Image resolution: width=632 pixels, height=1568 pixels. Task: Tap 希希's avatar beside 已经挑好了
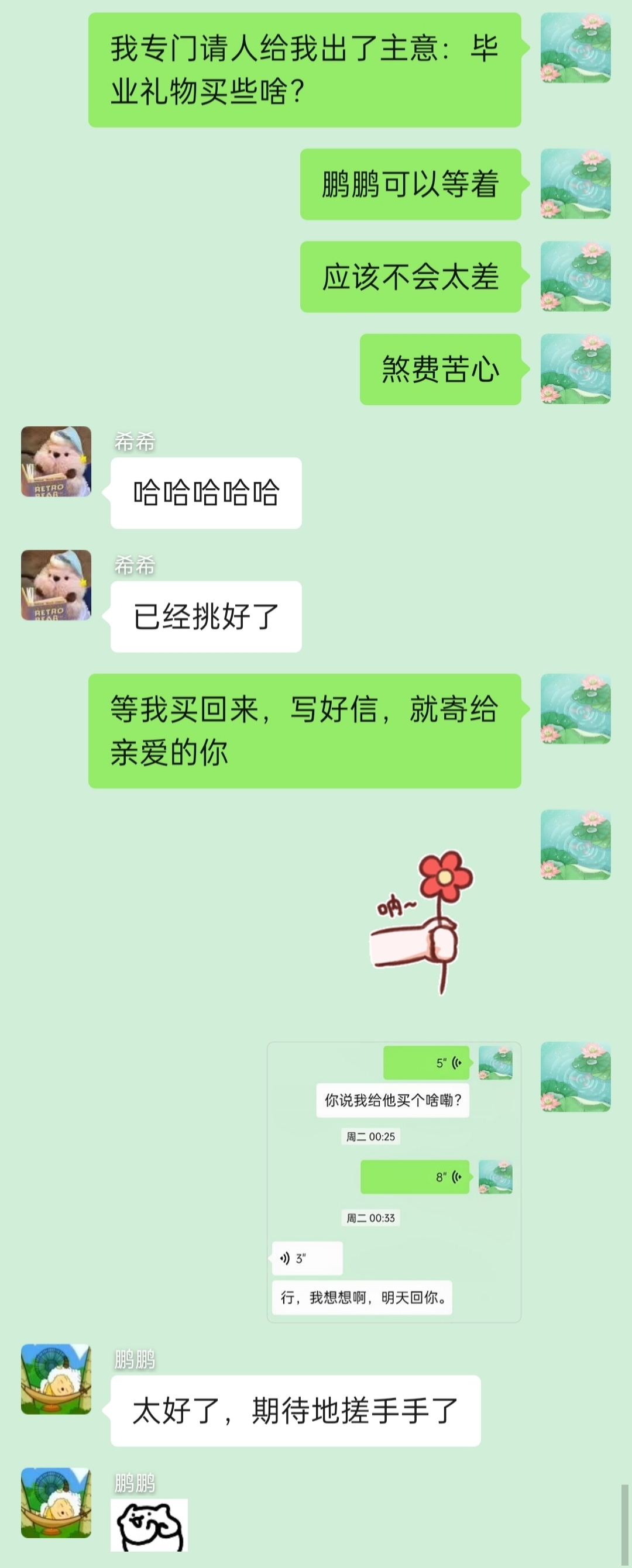[56, 585]
